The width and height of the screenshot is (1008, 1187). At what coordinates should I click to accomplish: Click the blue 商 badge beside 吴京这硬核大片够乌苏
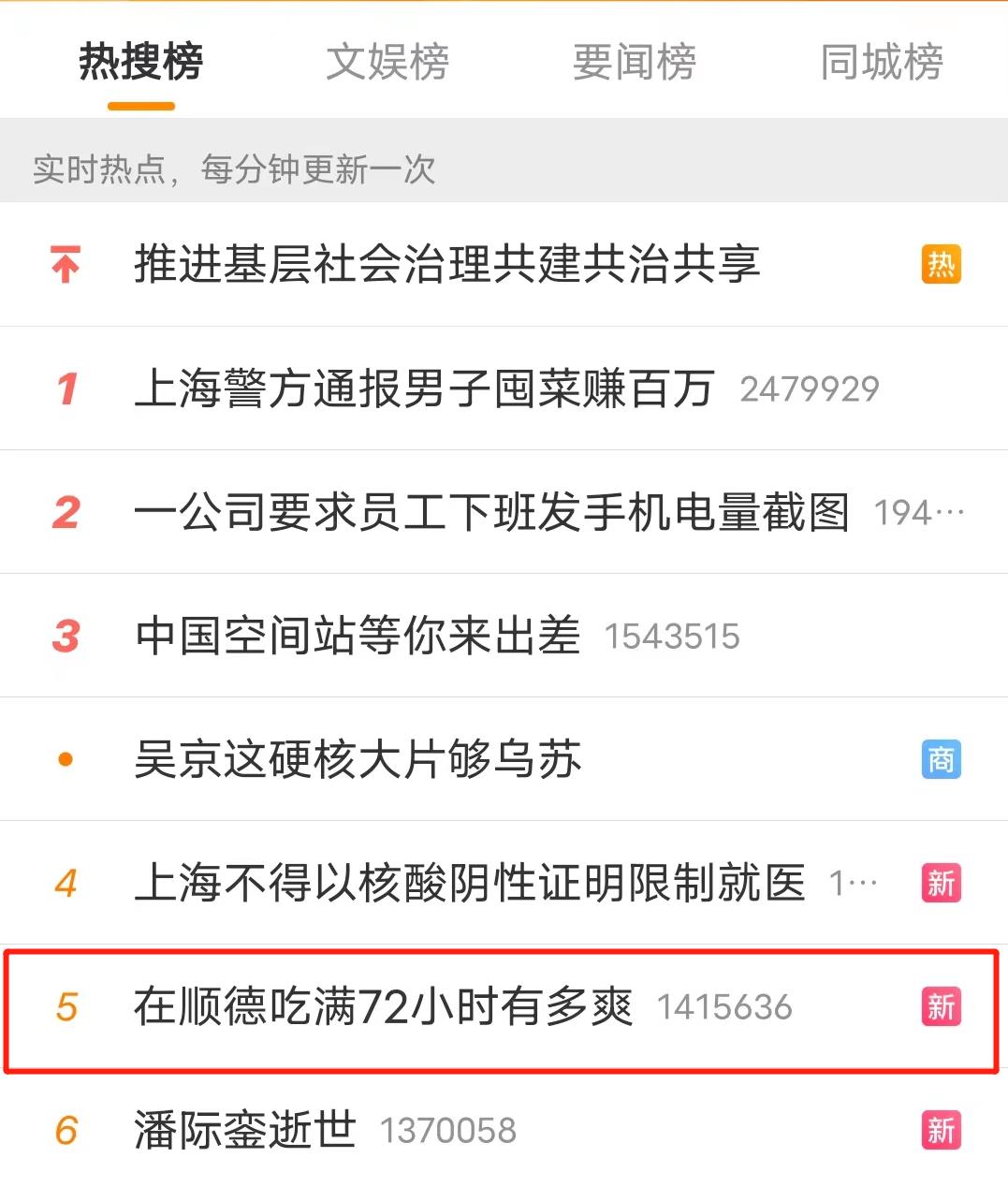[942, 760]
